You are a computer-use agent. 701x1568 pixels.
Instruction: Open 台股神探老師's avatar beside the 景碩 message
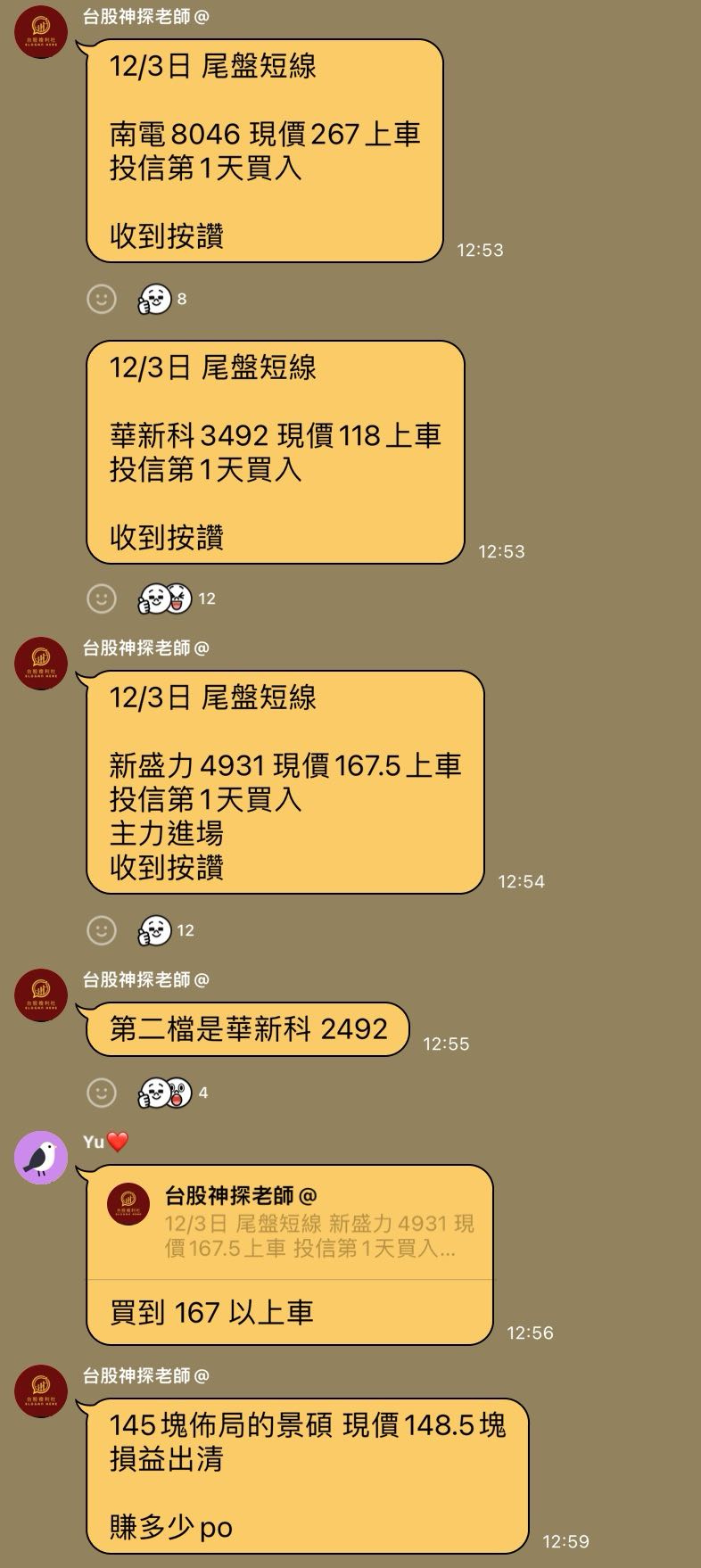pyautogui.click(x=41, y=1391)
